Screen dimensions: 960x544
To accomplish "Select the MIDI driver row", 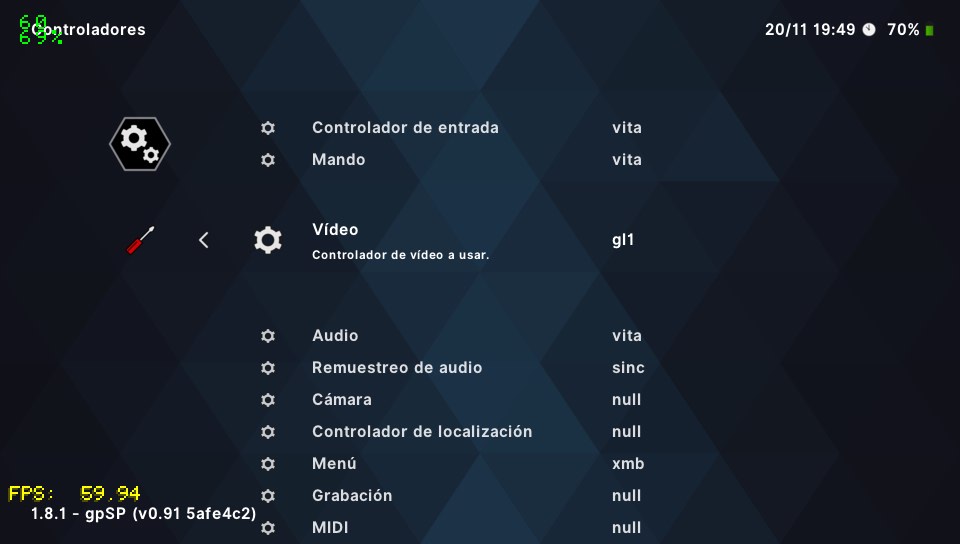I will coord(330,527).
